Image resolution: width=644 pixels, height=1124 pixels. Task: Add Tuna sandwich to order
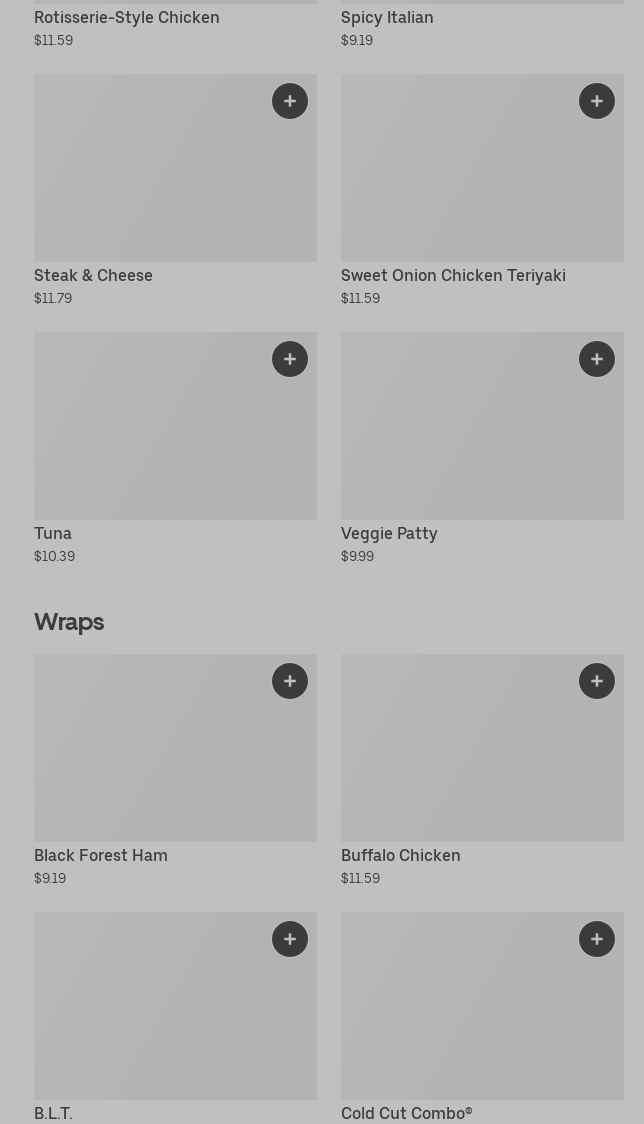pyautogui.click(x=290, y=359)
